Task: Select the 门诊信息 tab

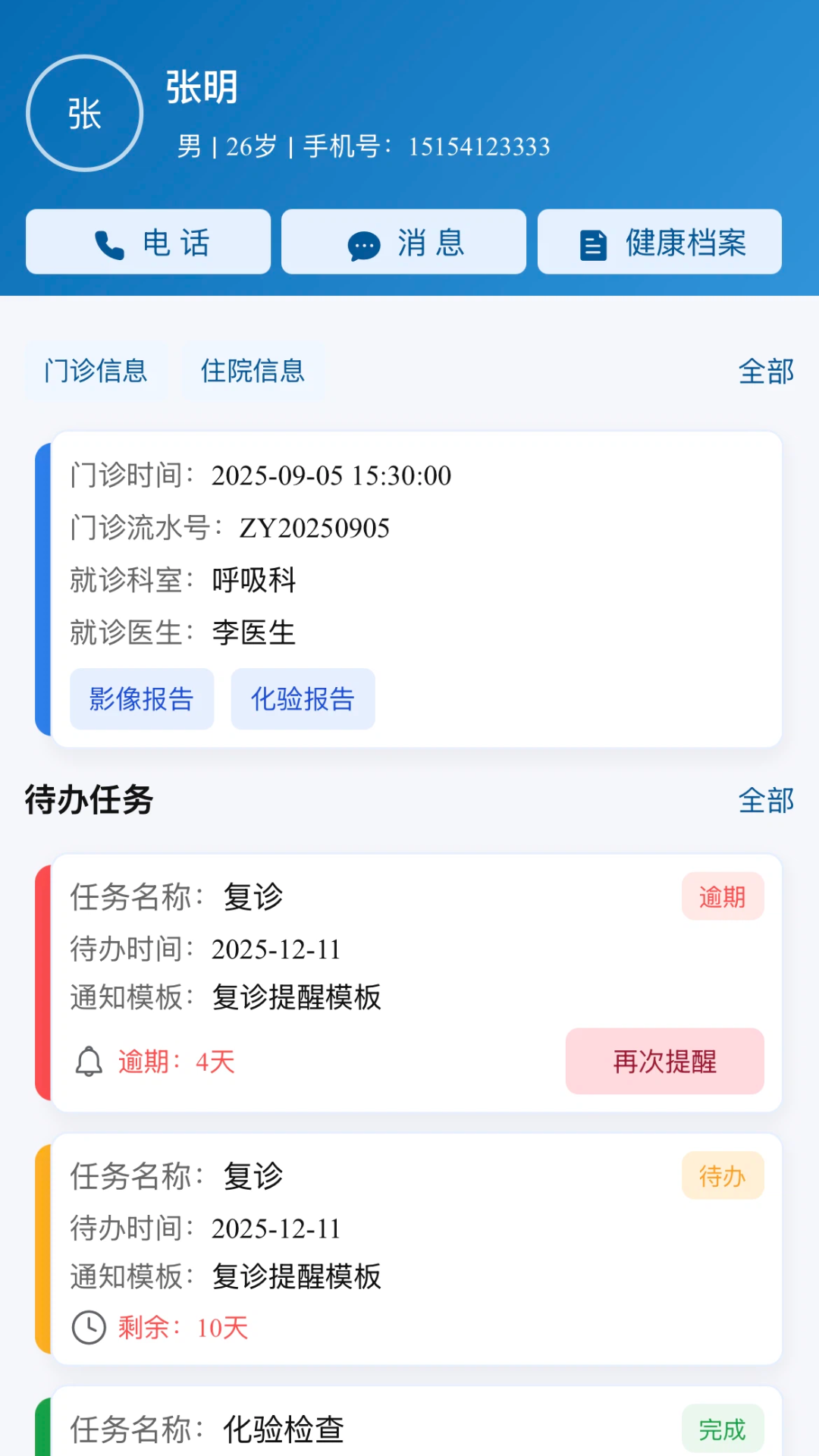Action: point(96,372)
